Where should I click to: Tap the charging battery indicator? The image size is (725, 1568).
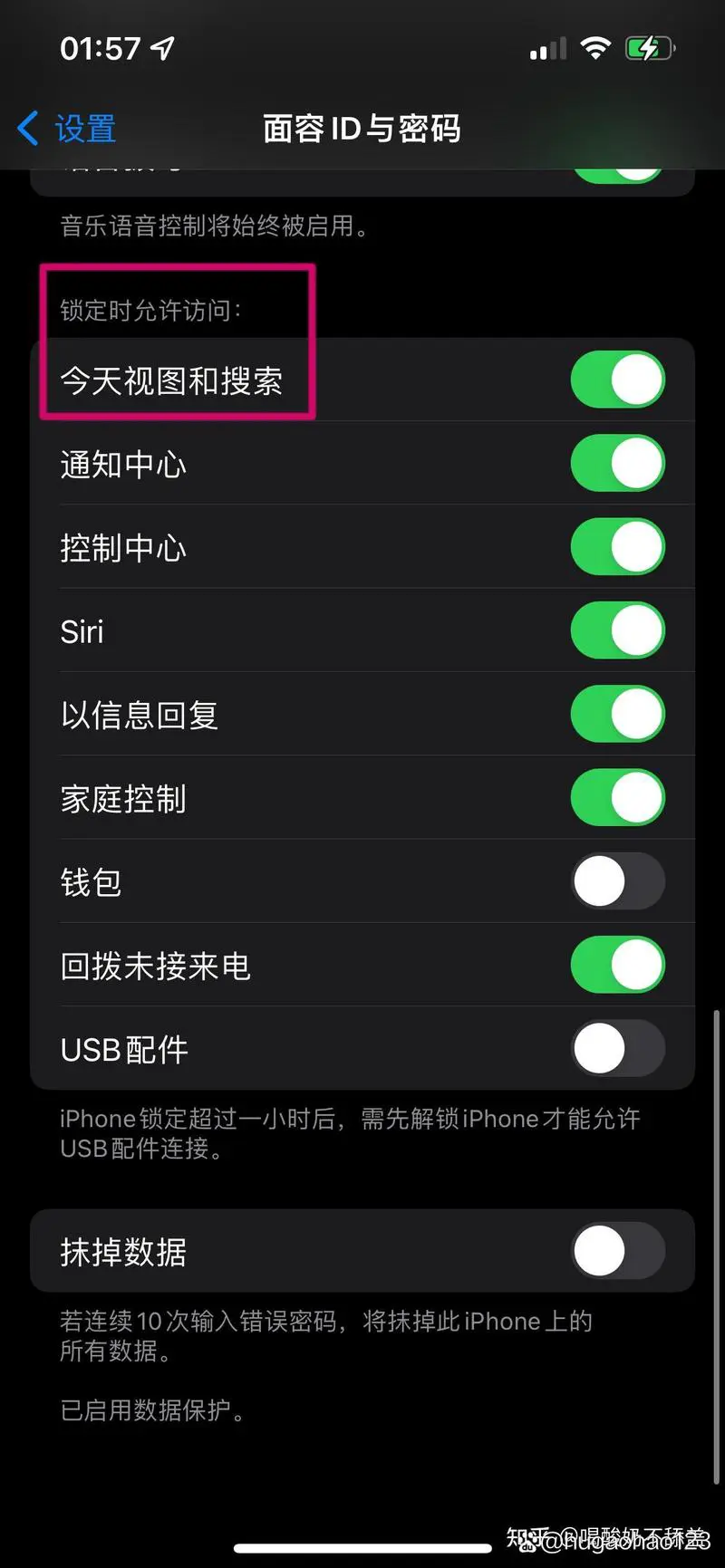[649, 48]
